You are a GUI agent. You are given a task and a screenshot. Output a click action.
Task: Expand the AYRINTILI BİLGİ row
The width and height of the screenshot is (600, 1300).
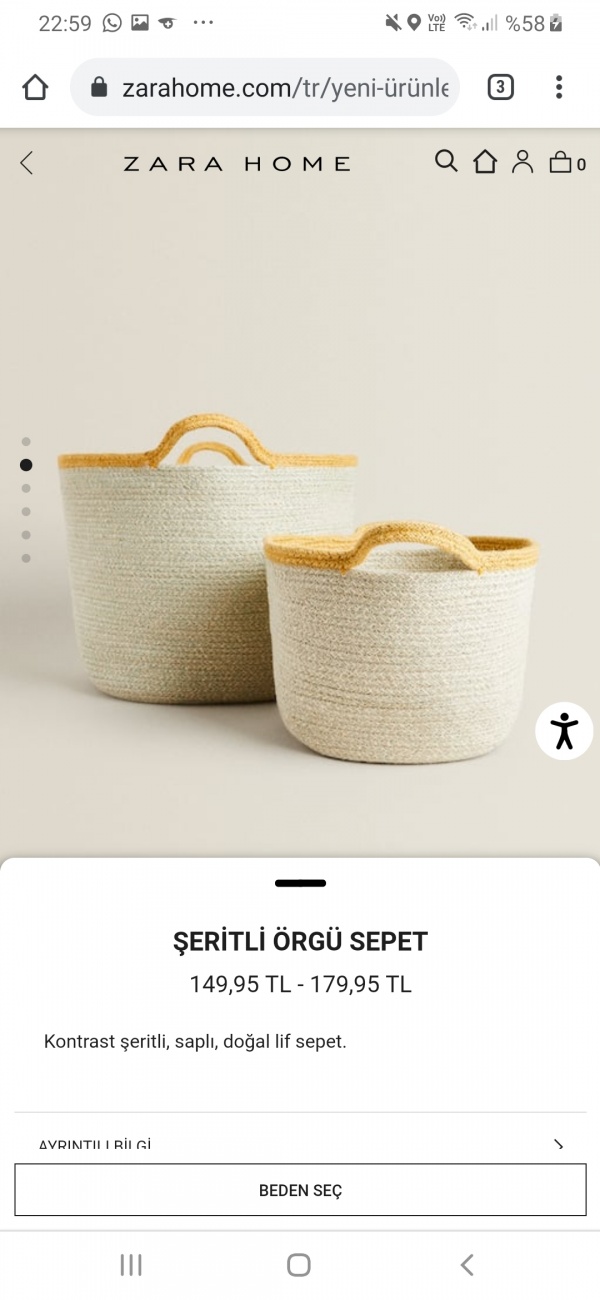(x=300, y=1144)
